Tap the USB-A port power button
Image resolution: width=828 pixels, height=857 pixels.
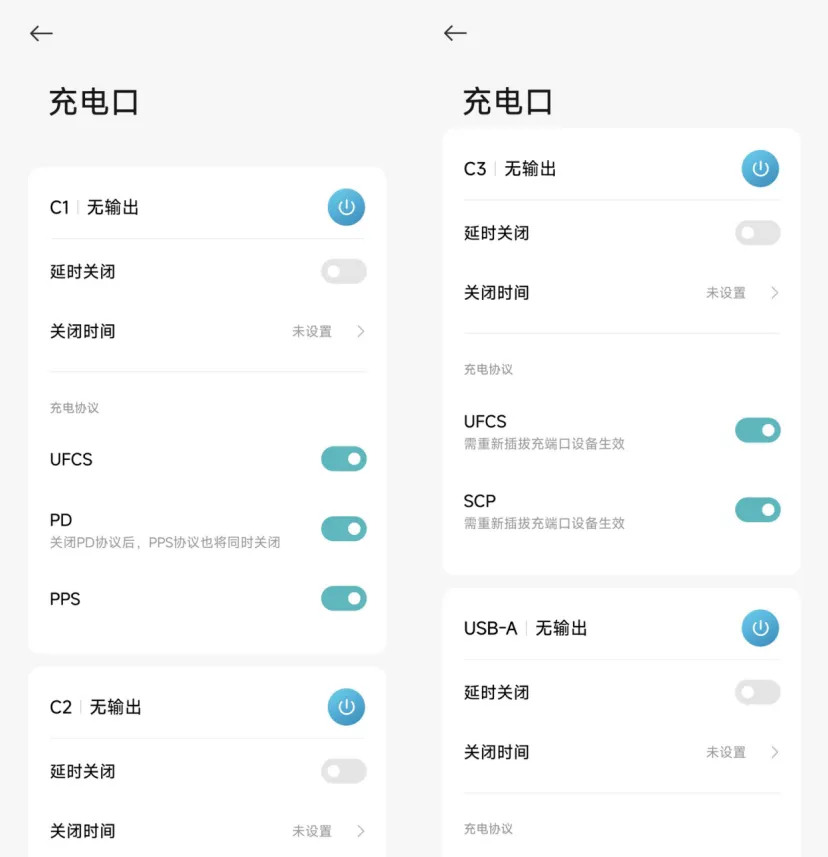[760, 628]
